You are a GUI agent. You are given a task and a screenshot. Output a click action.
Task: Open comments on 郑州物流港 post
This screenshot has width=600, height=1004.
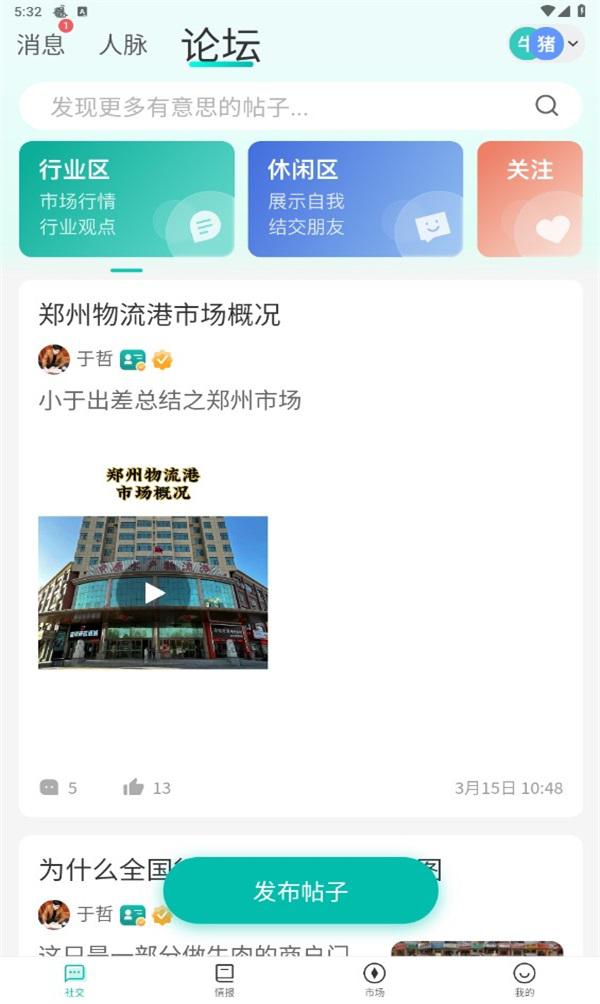pos(58,788)
